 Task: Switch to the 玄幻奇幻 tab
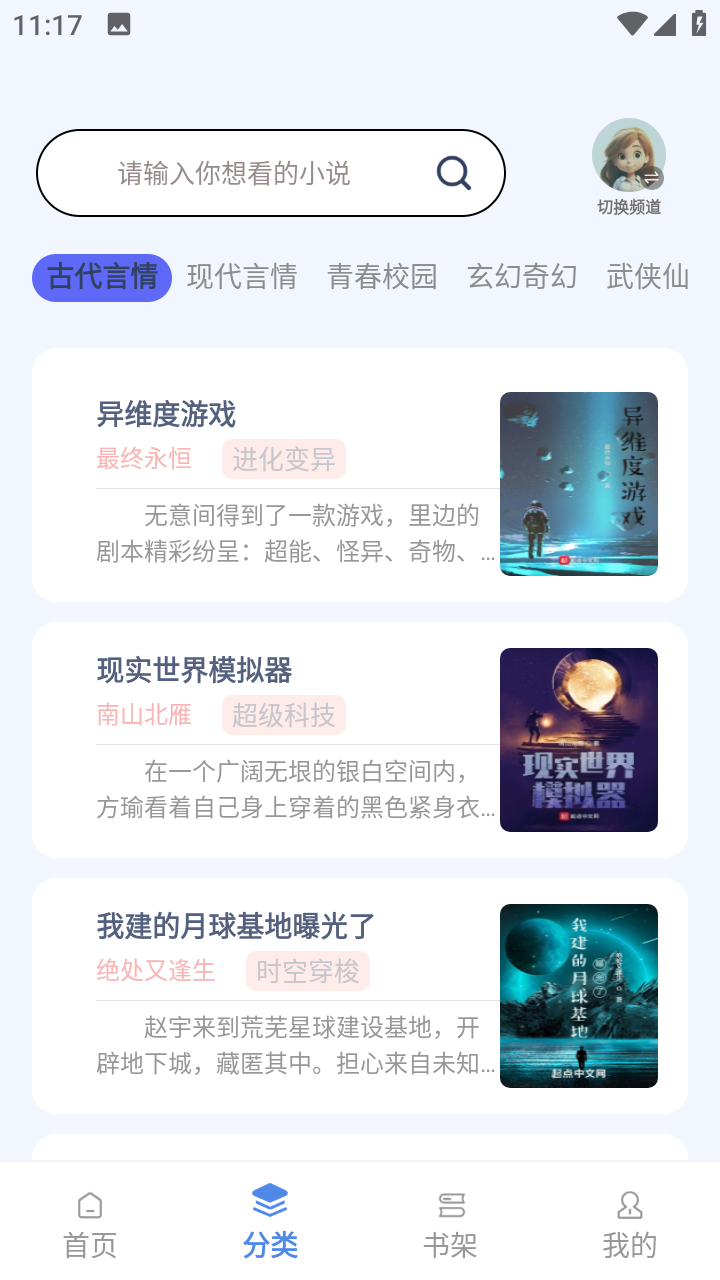[522, 277]
